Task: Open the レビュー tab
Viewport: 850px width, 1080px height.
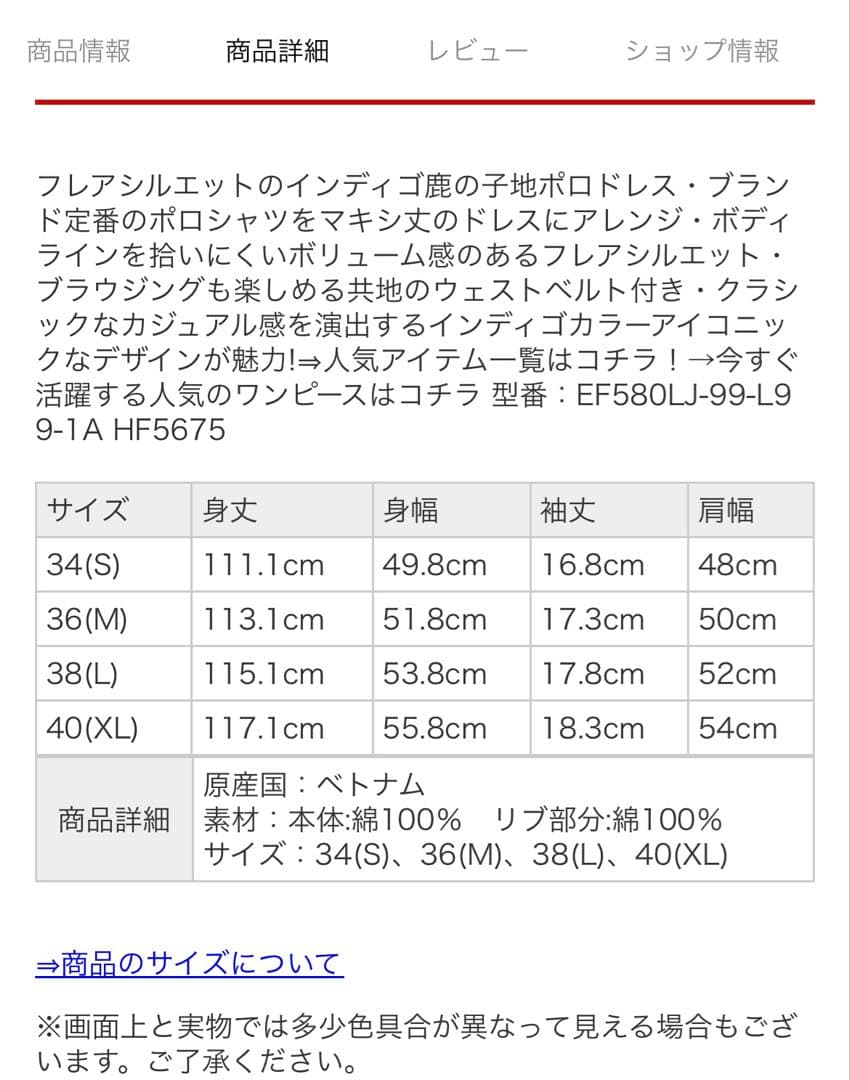Action: (x=477, y=51)
